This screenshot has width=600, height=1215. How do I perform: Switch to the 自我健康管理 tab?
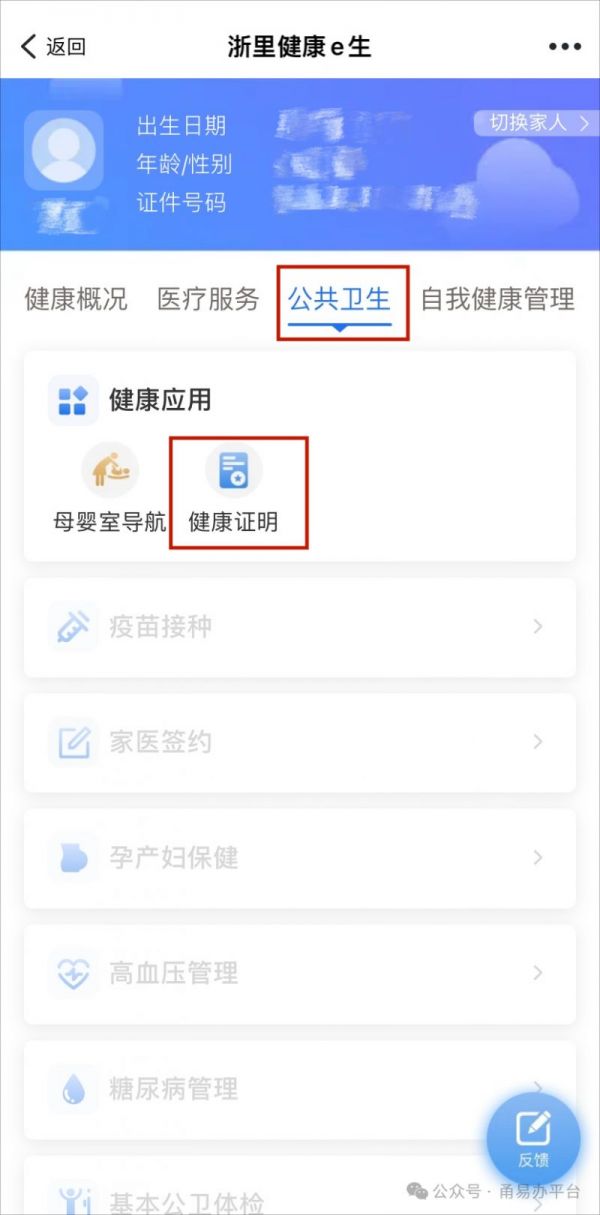point(497,298)
